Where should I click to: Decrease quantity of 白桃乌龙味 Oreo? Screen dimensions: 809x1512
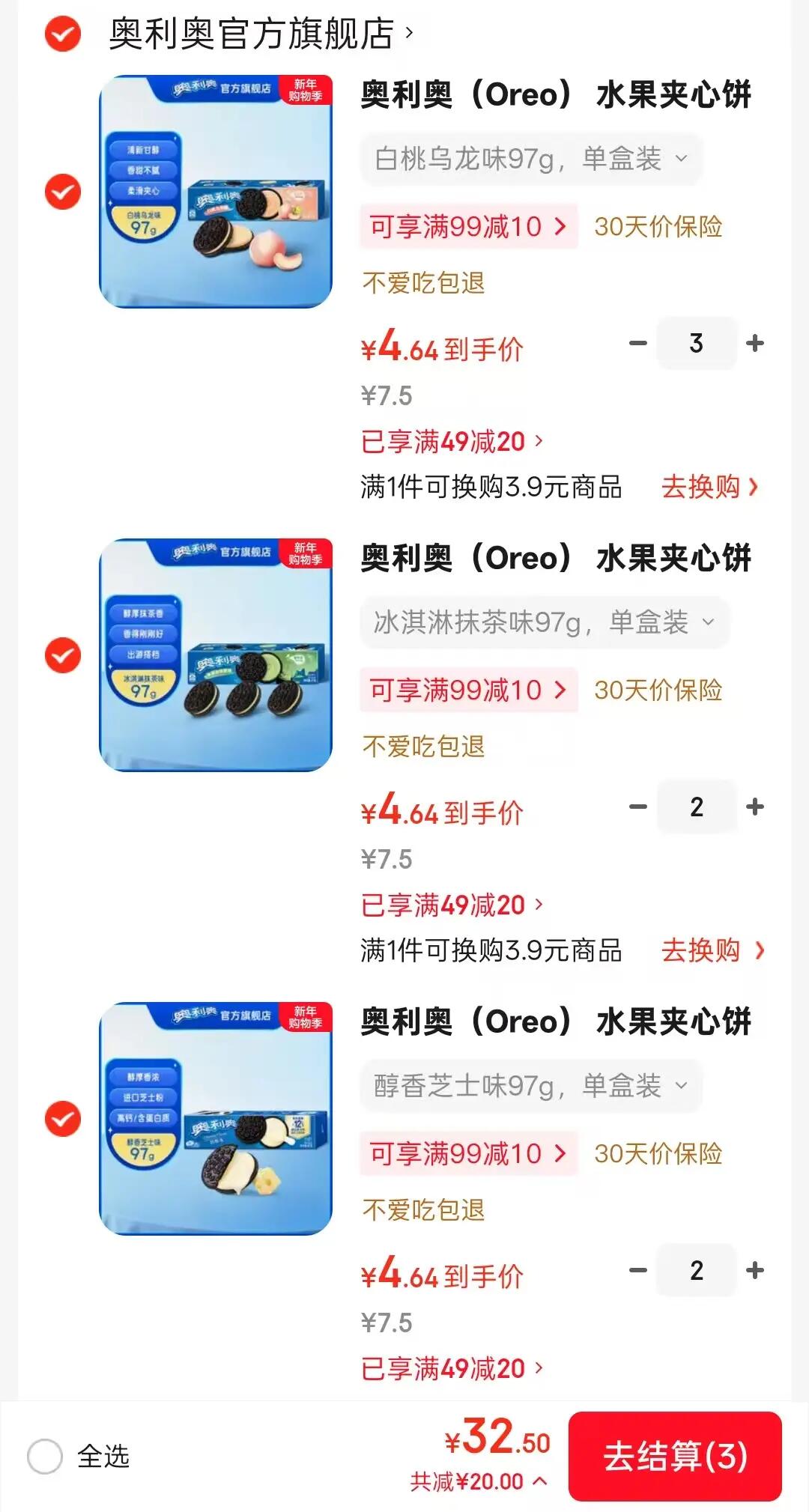click(x=638, y=343)
